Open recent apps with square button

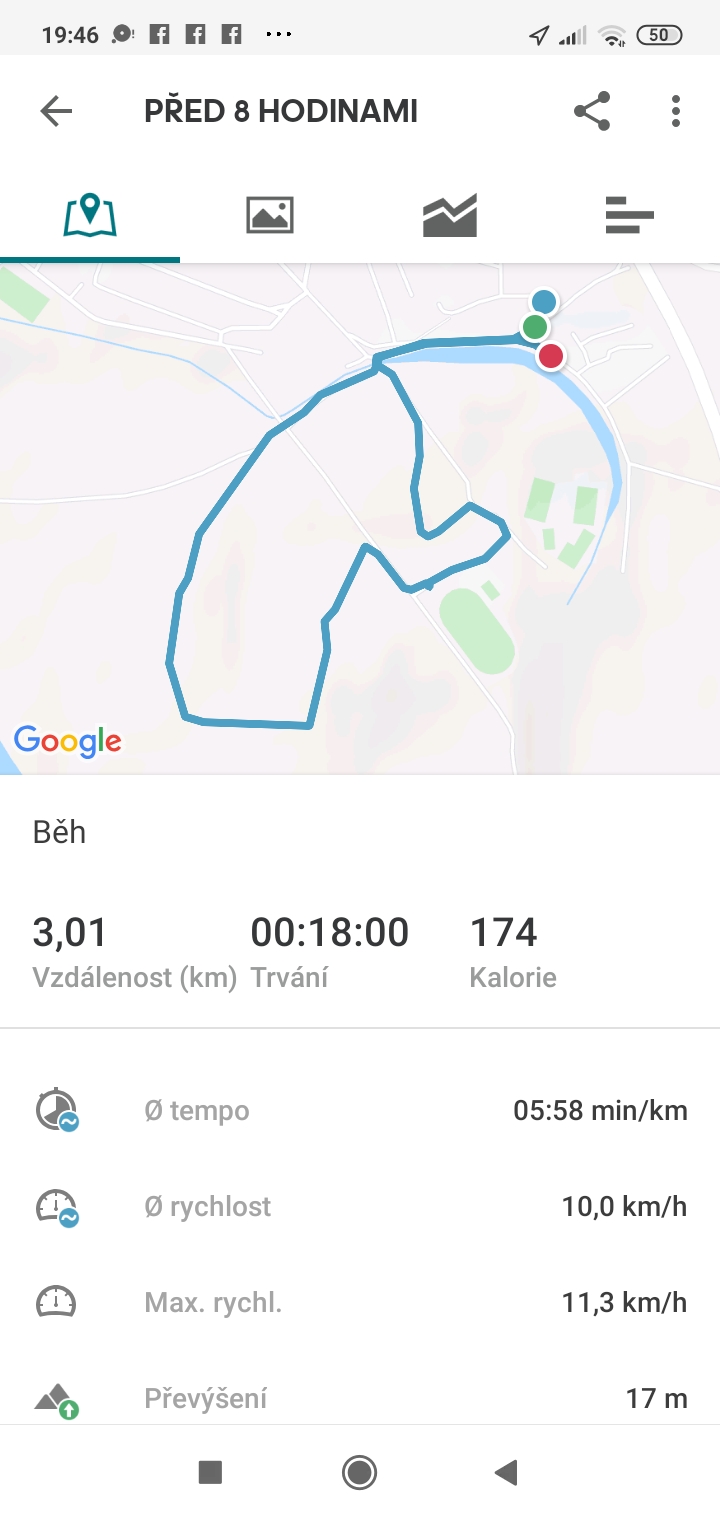(x=210, y=1472)
